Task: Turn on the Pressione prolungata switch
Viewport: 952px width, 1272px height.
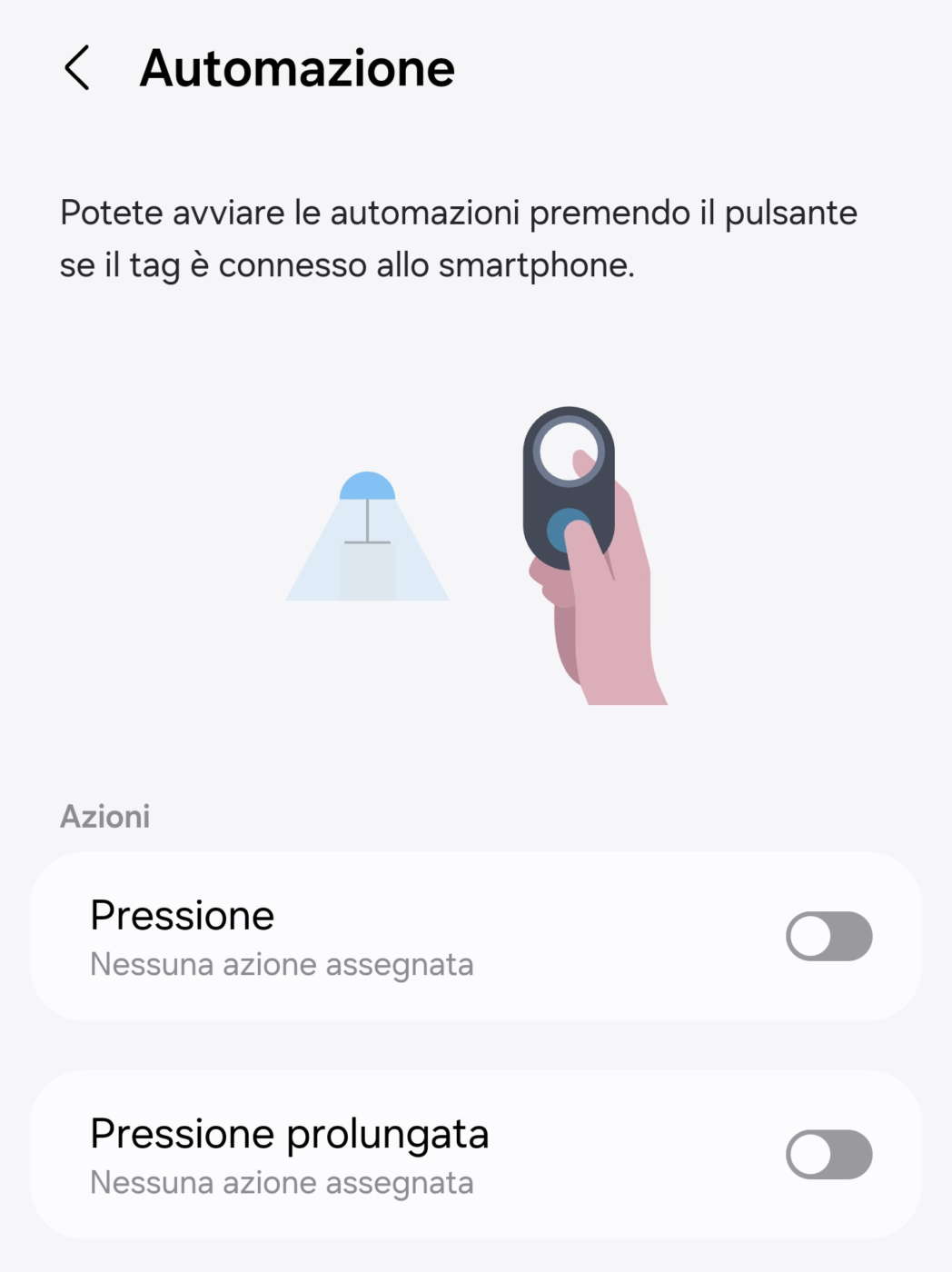Action: (x=828, y=1155)
